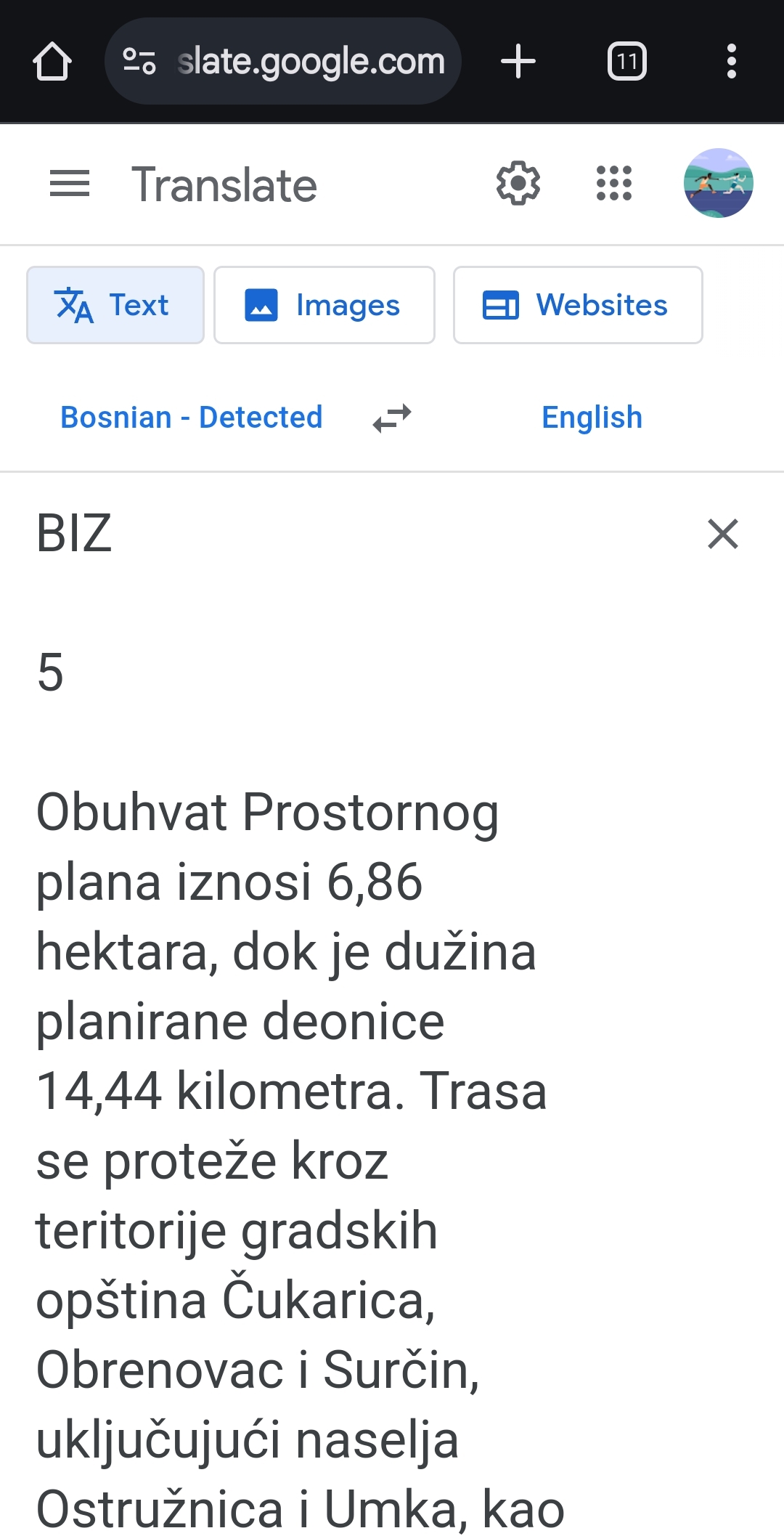Swap the source and target languages
This screenshot has height=1536, width=784.
[392, 418]
